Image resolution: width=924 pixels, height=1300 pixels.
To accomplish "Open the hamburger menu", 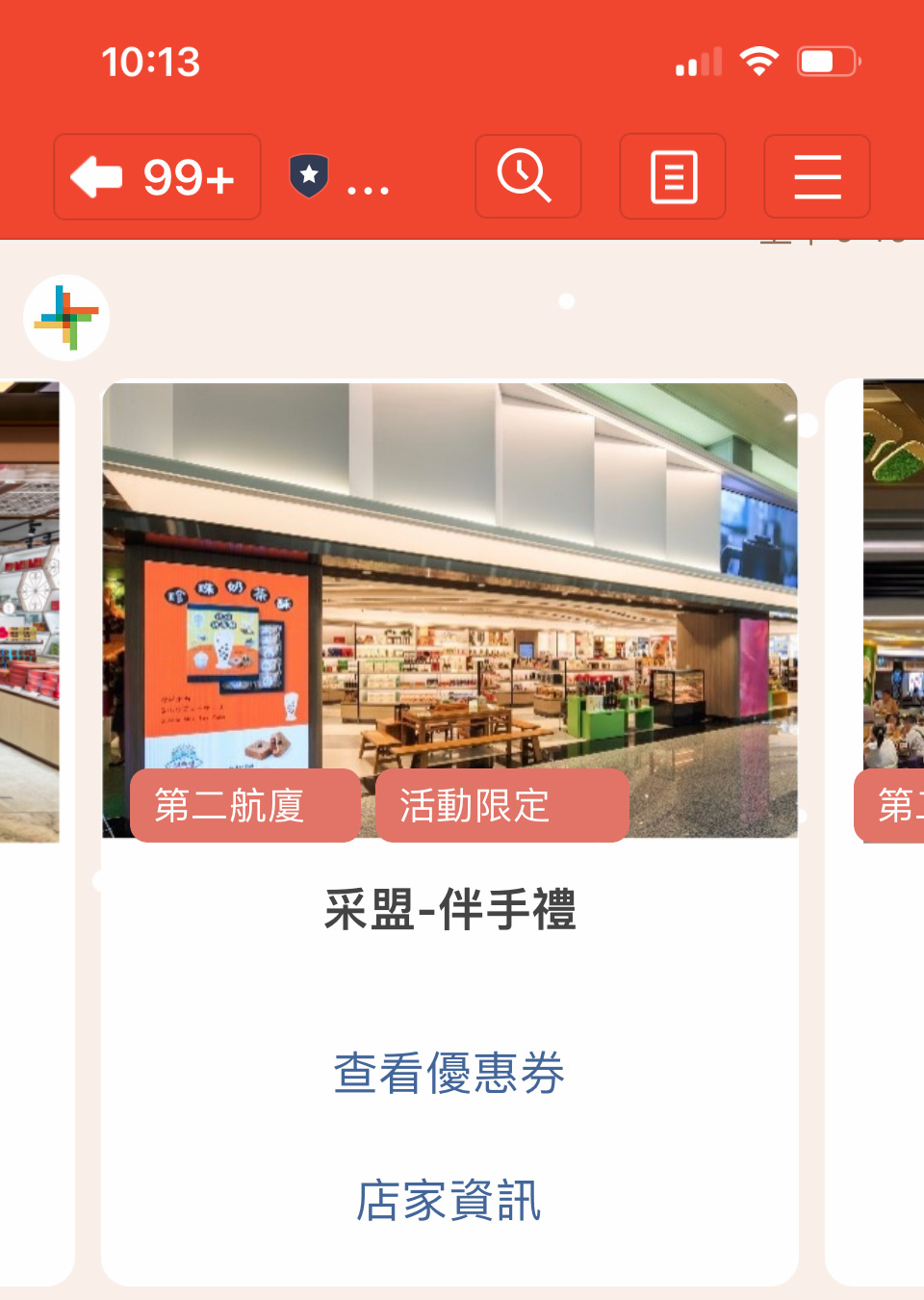I will [x=817, y=177].
